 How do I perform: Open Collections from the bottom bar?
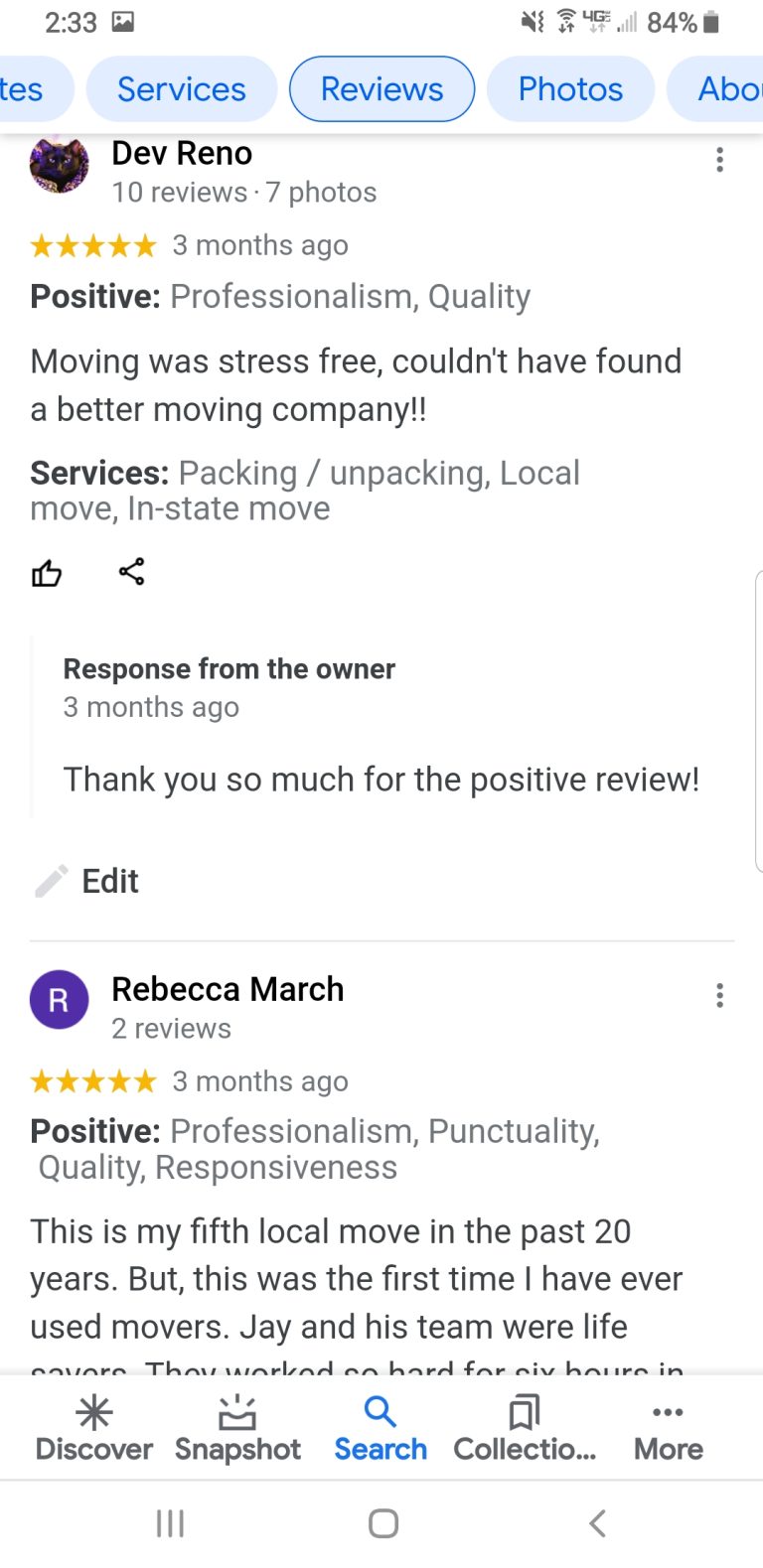[x=525, y=1429]
